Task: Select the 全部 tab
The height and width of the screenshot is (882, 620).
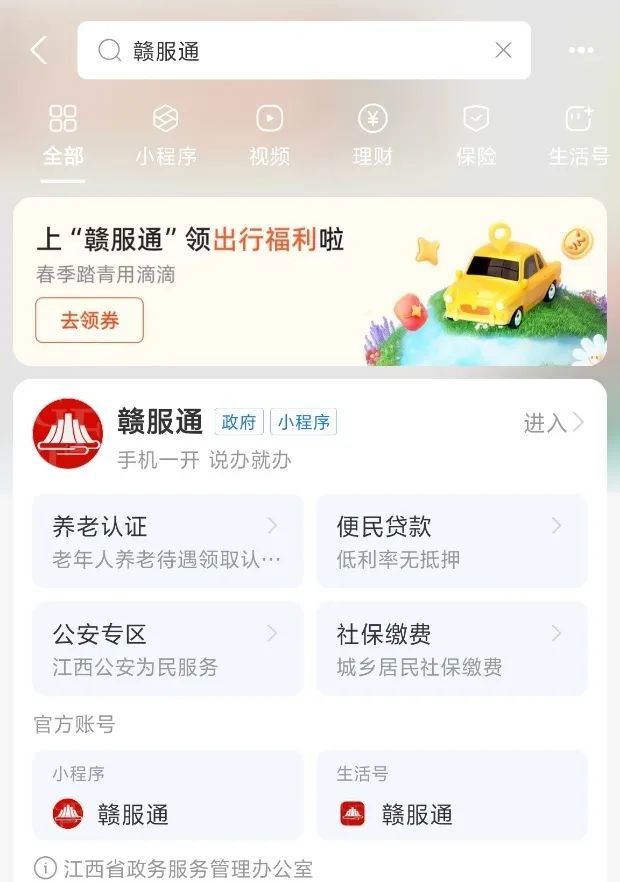Action: pyautogui.click(x=63, y=136)
